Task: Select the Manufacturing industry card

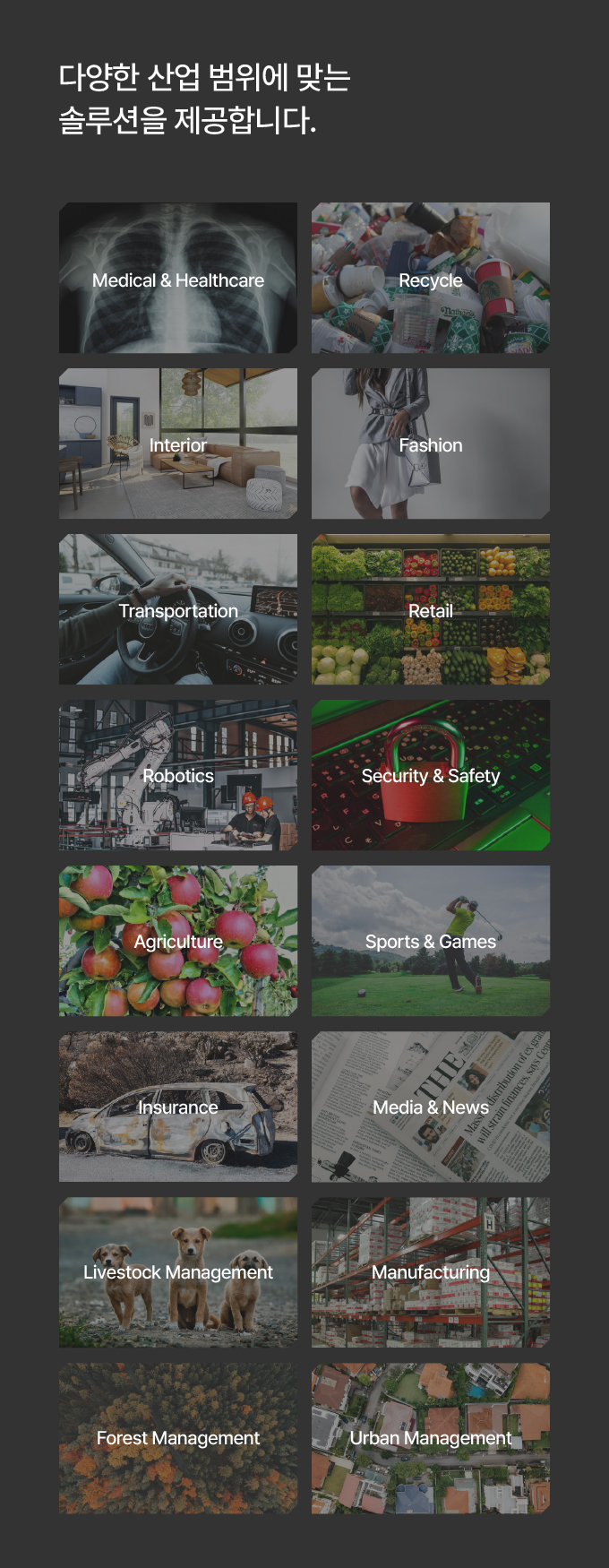Action: pos(431,1272)
